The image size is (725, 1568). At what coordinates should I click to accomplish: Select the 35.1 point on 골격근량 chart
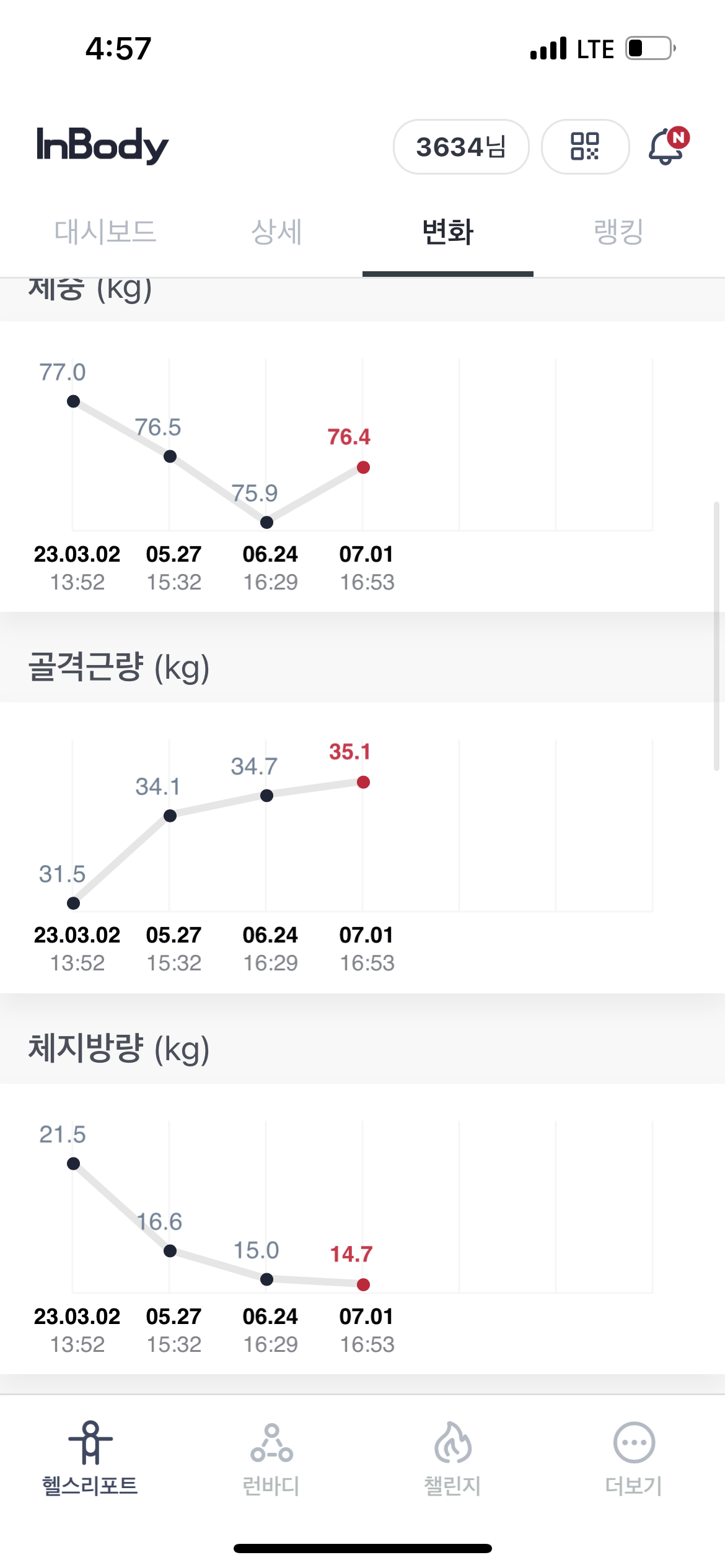point(364,783)
